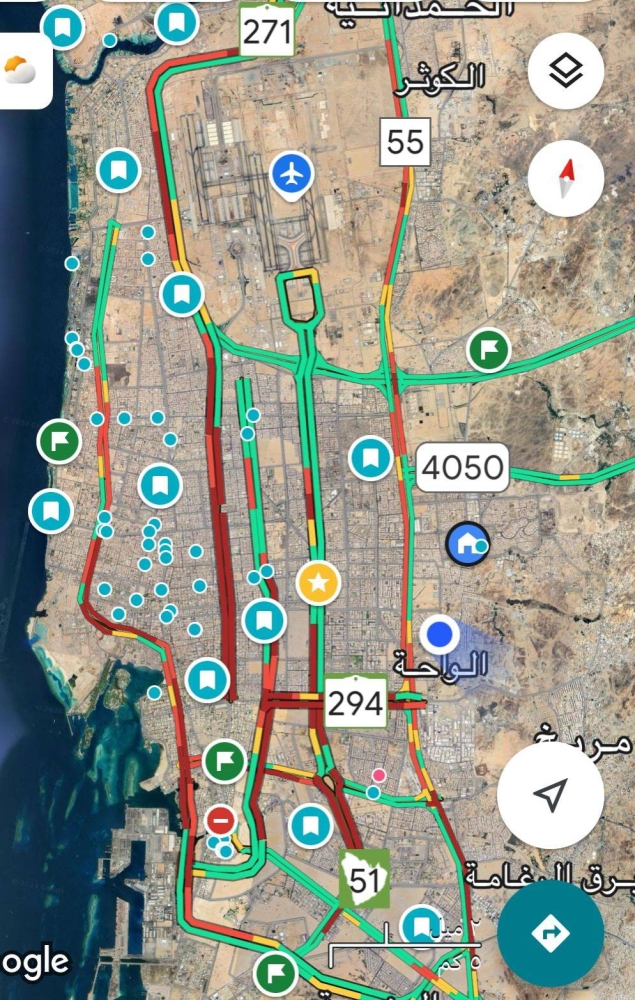Tap the compass to reset map orientation
This screenshot has width=635, height=1000.
pyautogui.click(x=566, y=180)
